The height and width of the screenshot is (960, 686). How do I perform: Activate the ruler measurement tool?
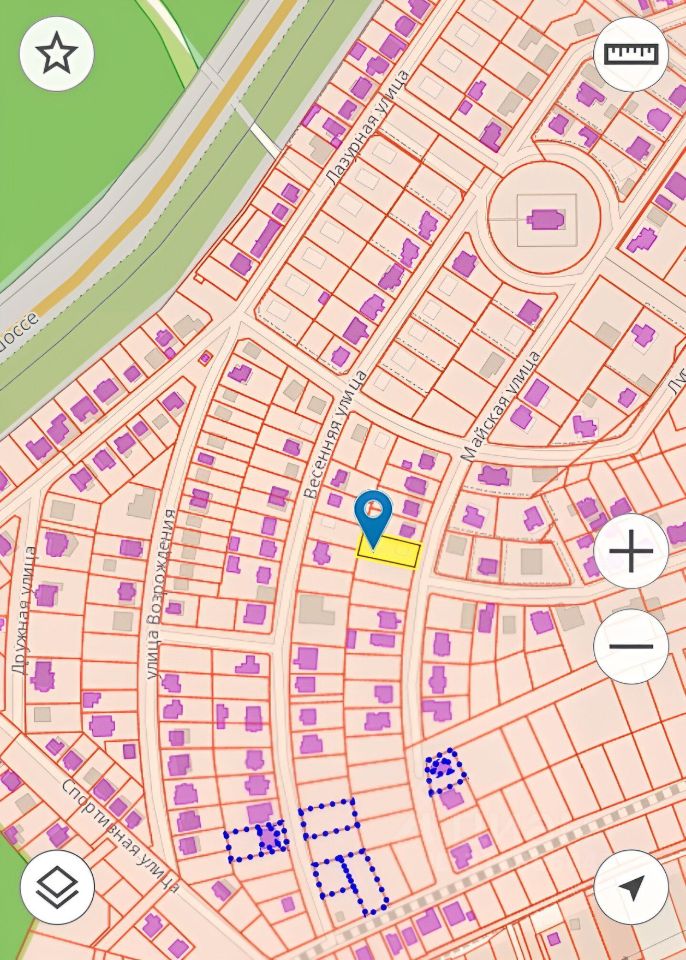pos(630,54)
